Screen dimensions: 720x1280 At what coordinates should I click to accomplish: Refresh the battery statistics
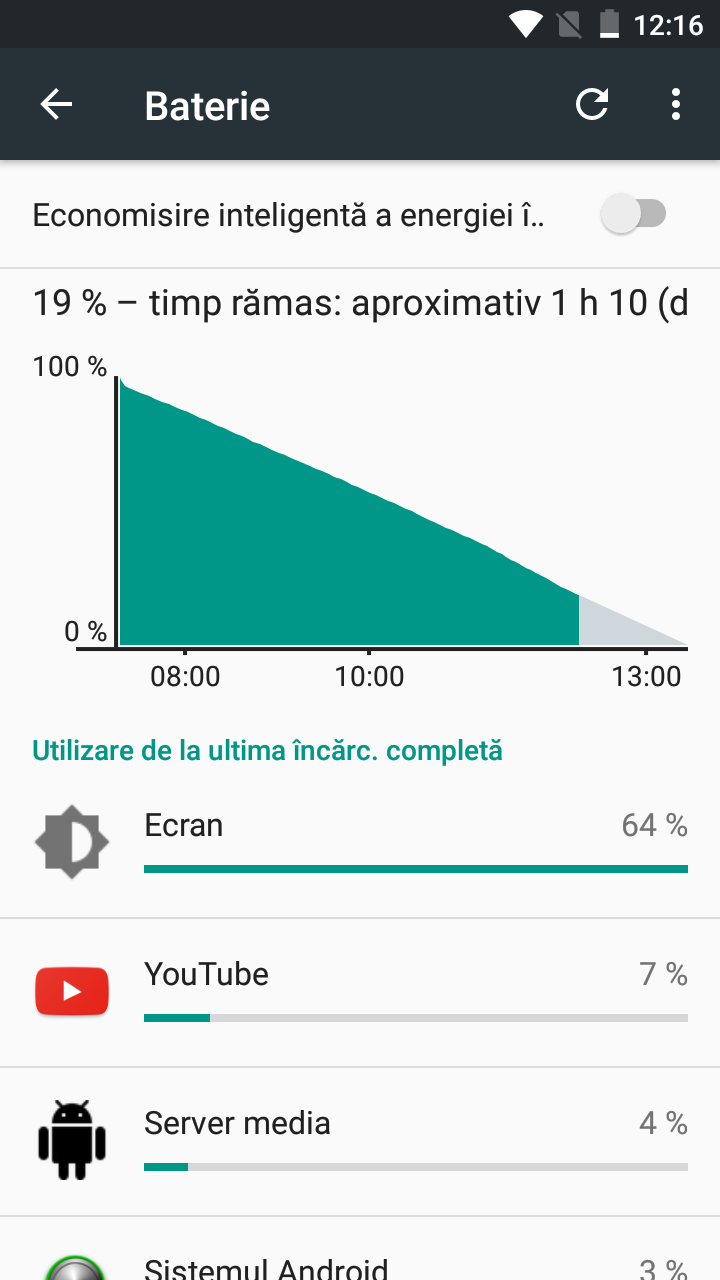pos(592,105)
